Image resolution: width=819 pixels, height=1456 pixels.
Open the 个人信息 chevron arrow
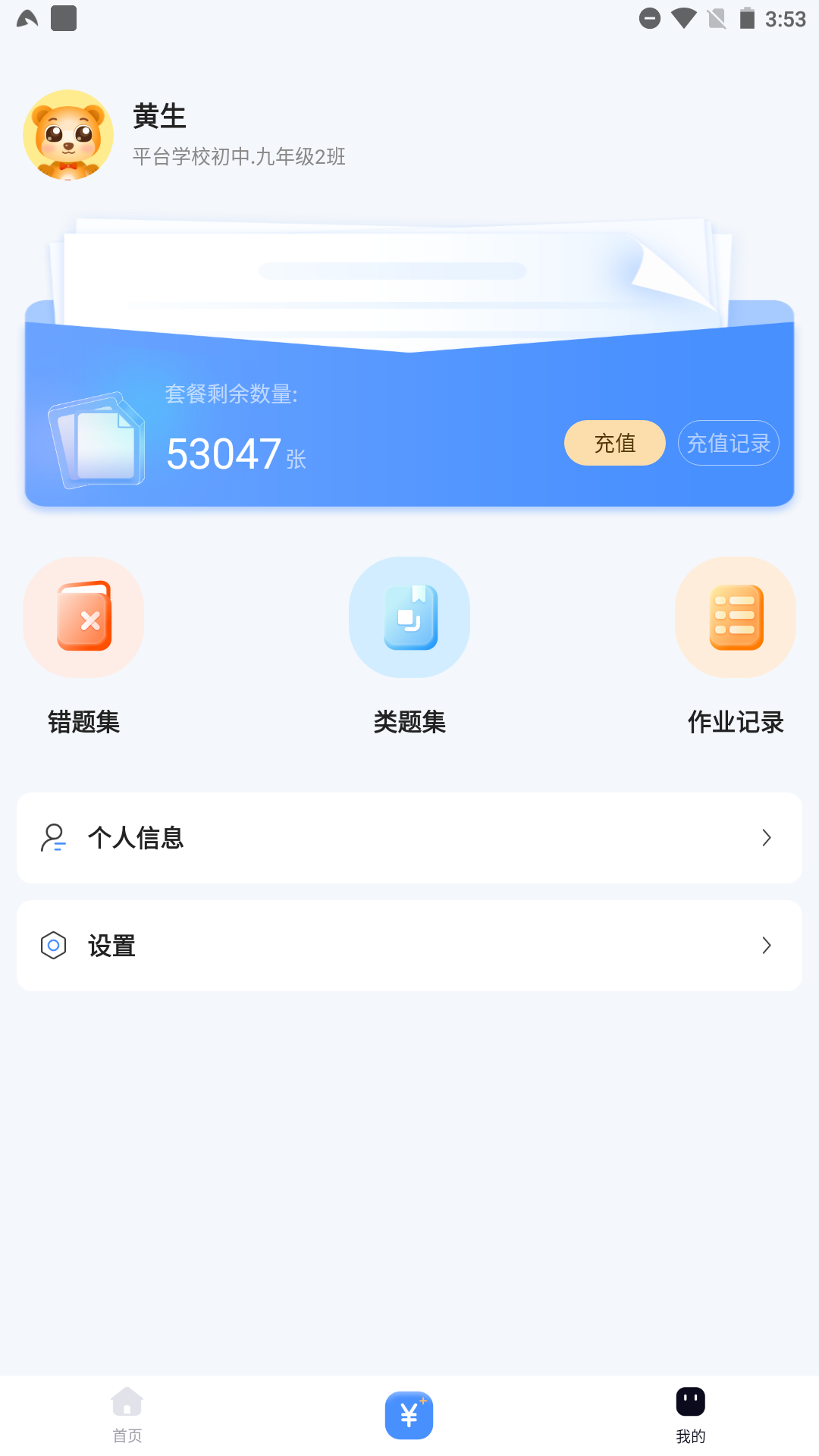point(766,838)
